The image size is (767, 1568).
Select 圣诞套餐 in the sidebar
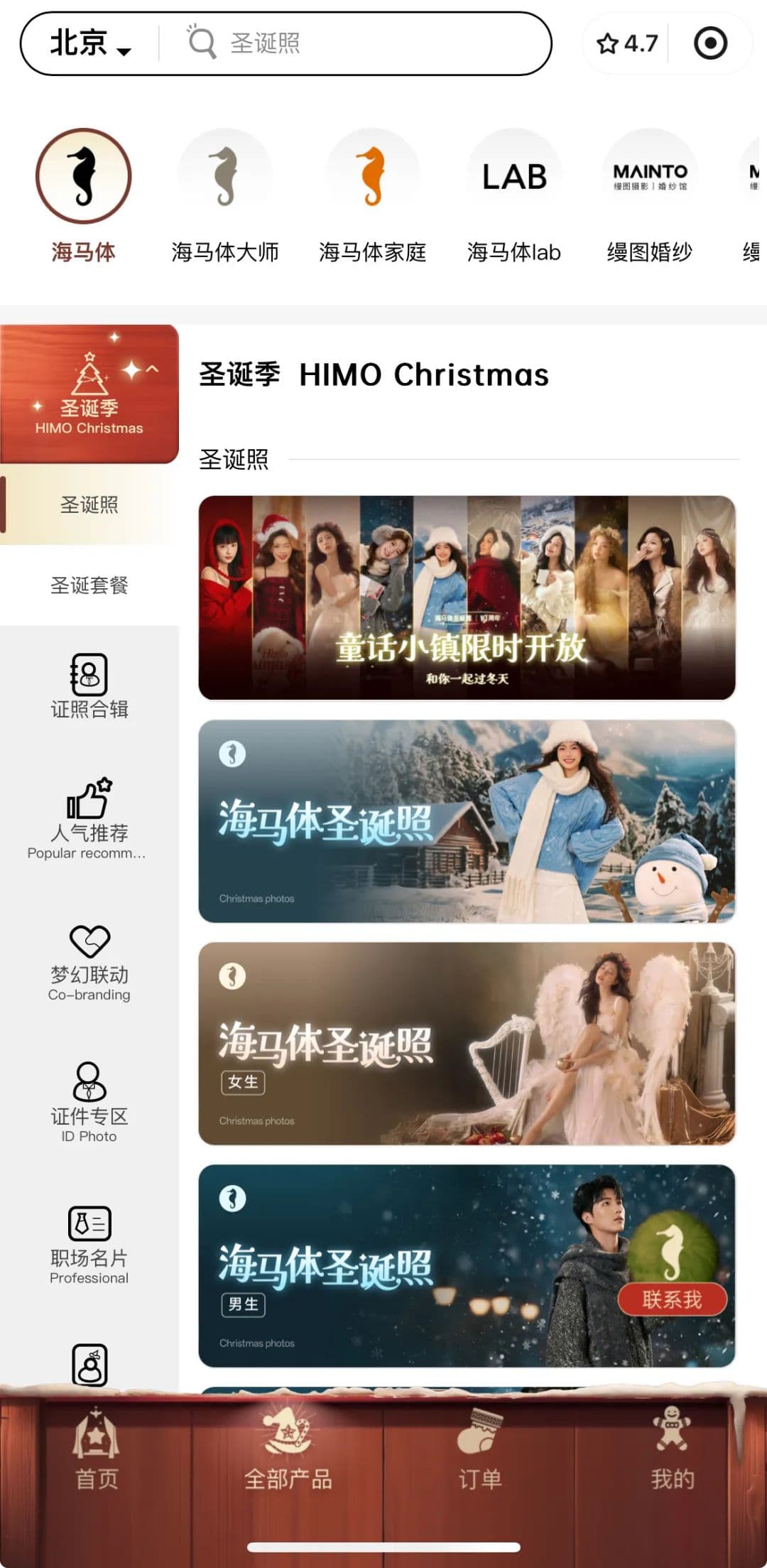point(89,585)
